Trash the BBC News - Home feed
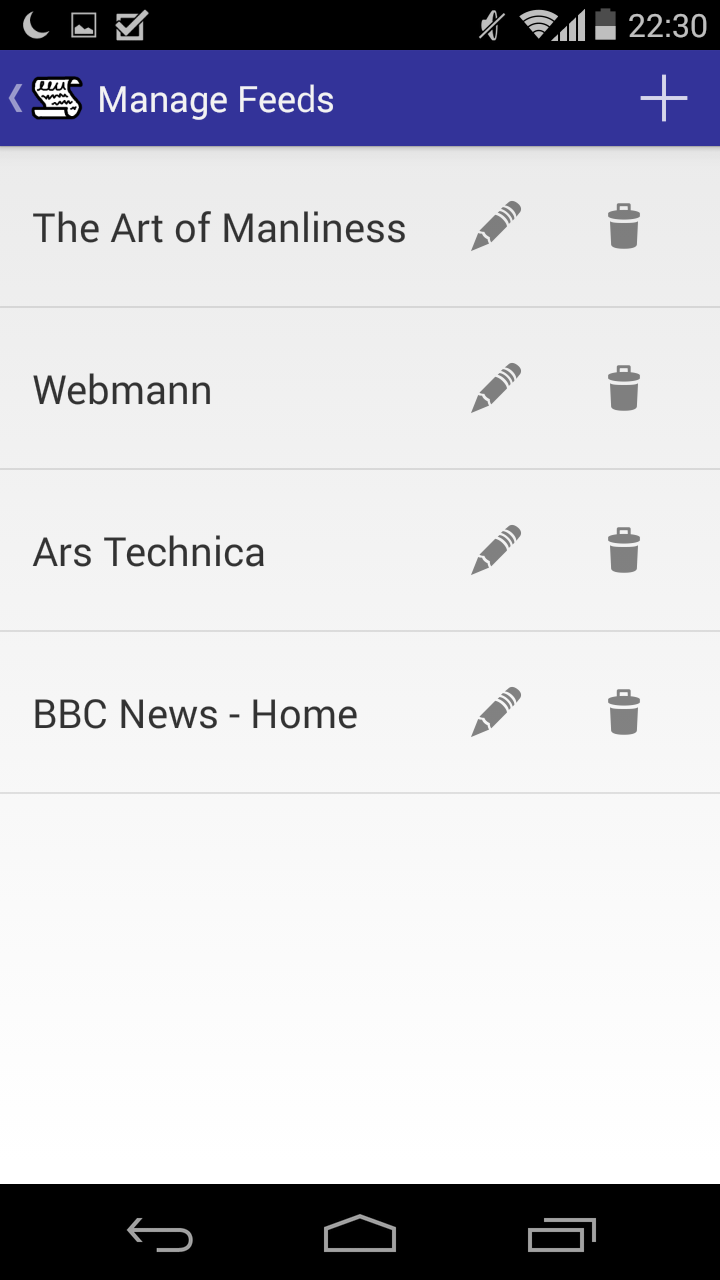The height and width of the screenshot is (1280, 720). (623, 713)
